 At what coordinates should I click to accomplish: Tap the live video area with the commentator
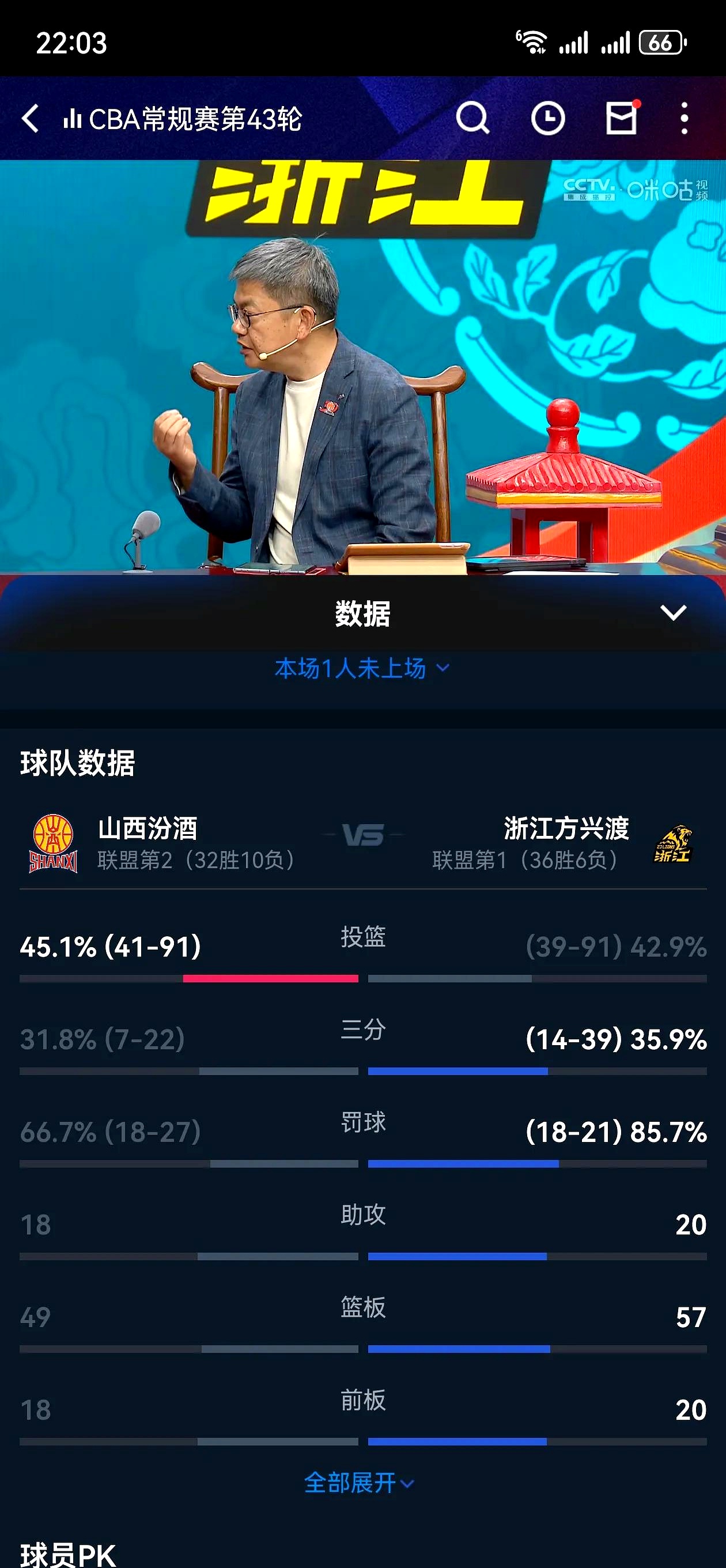pos(362,365)
